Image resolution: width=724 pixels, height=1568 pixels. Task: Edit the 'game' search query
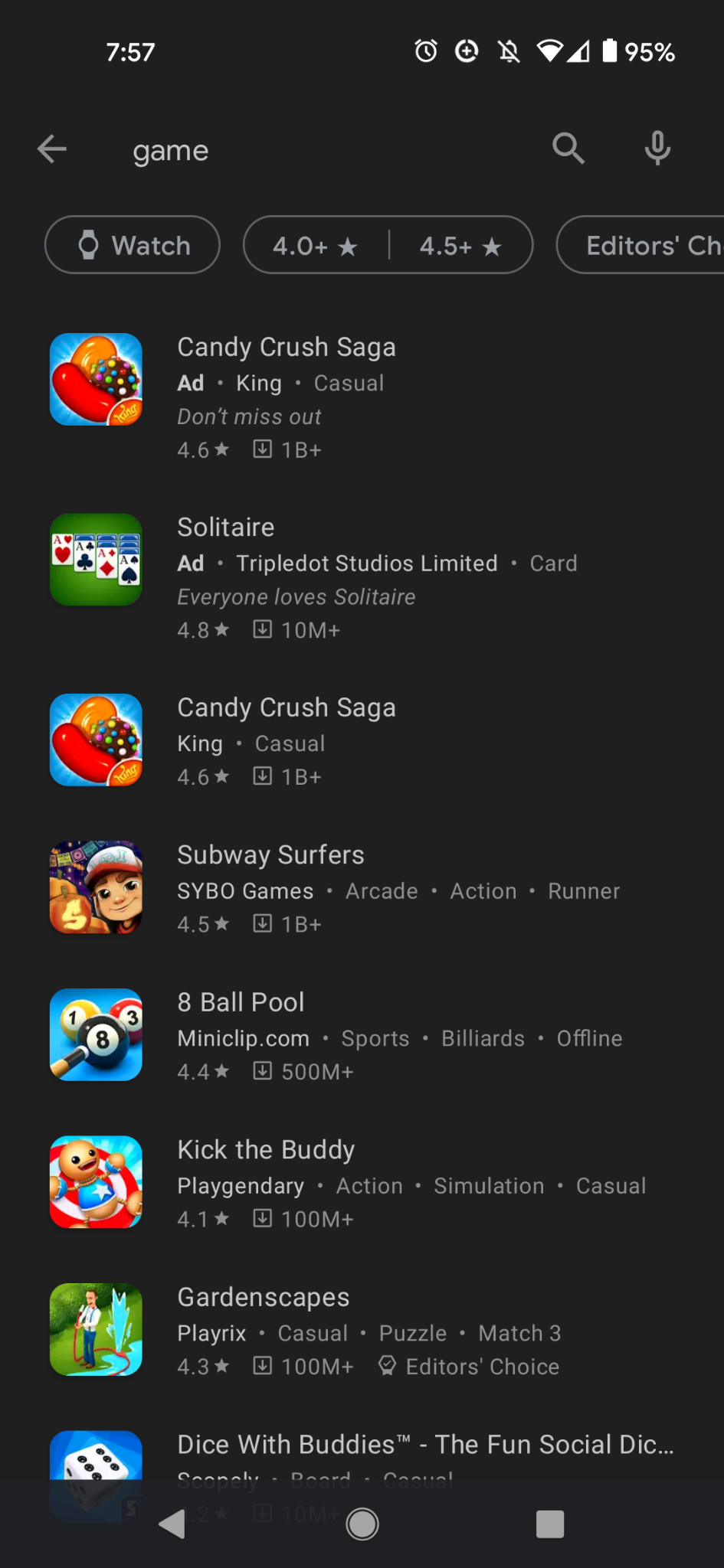tap(306, 150)
